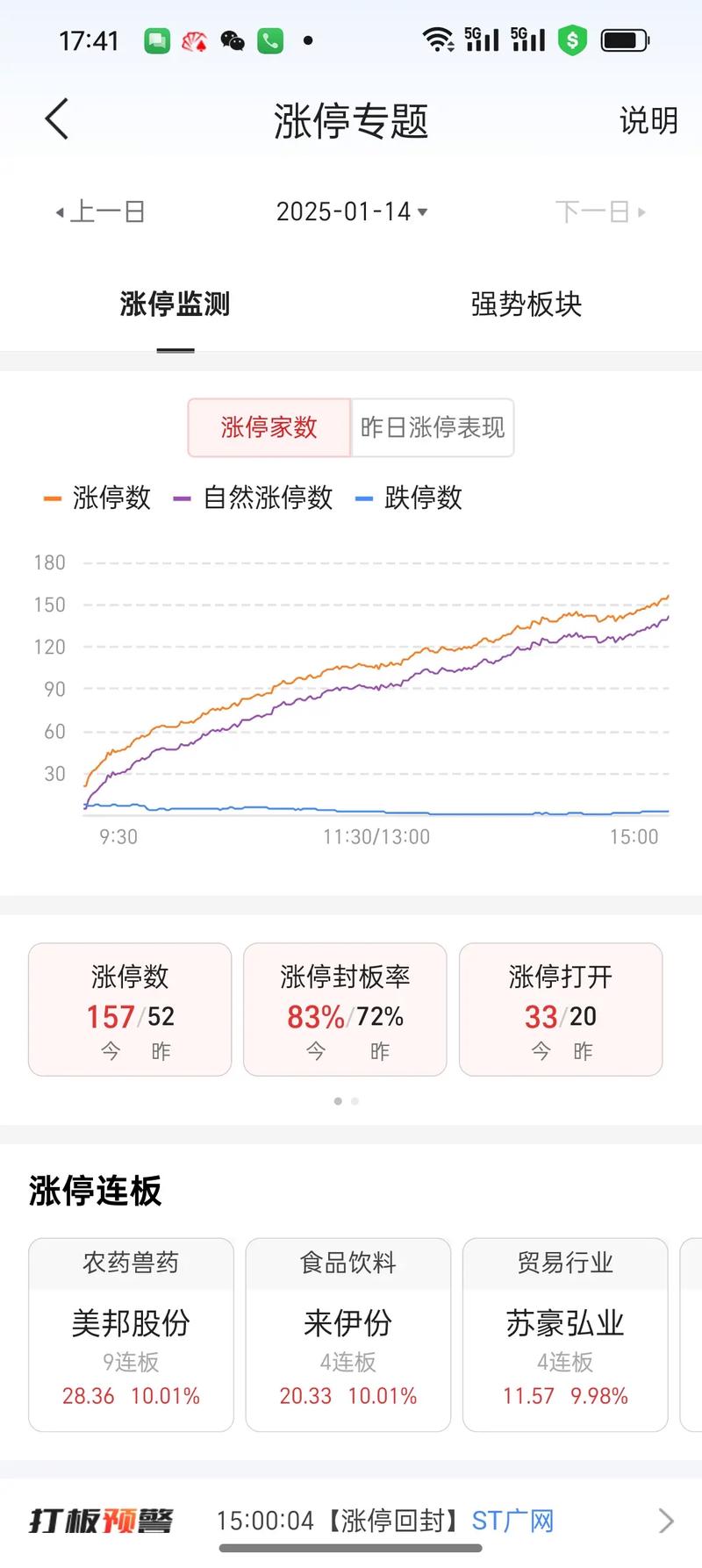Open the 说明 explanation page

[x=648, y=120]
